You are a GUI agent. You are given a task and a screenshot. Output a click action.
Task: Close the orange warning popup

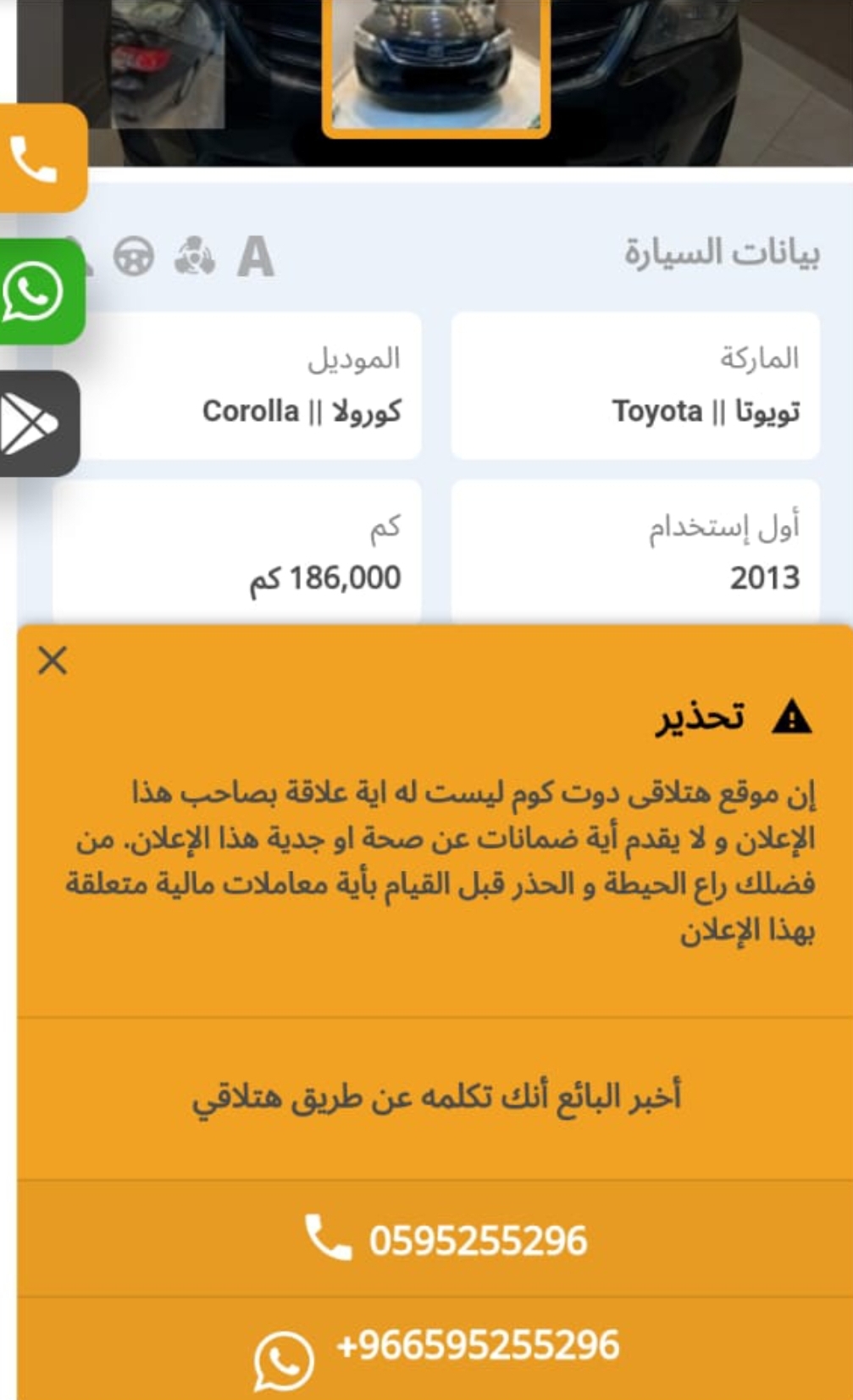point(53,660)
